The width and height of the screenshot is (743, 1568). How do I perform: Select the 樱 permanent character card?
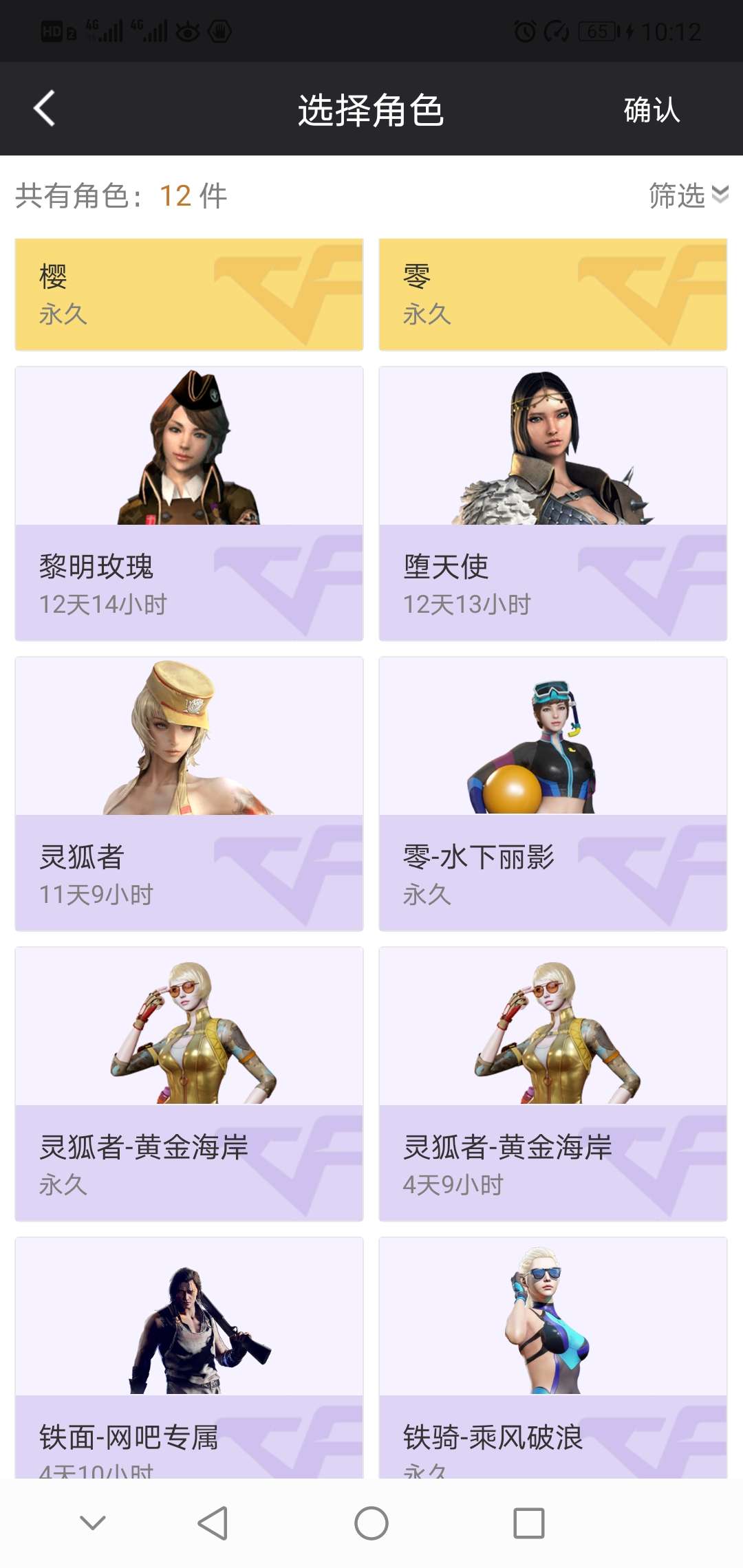point(189,294)
